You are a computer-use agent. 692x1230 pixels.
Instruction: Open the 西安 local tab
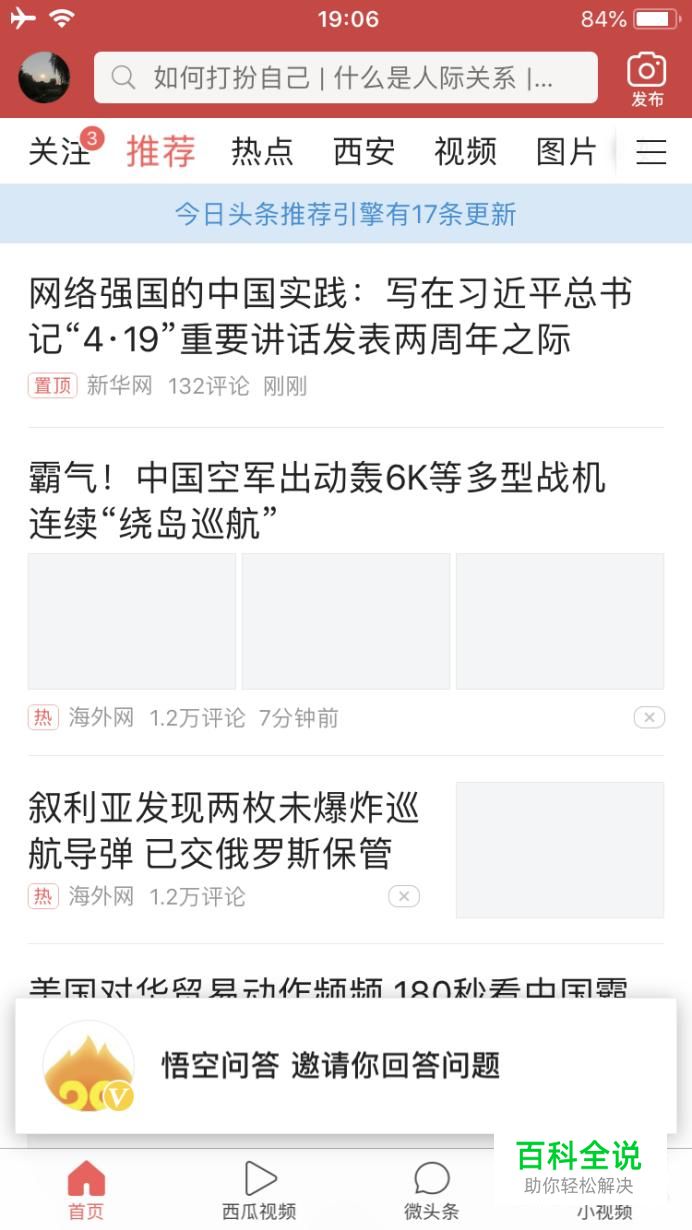point(364,152)
